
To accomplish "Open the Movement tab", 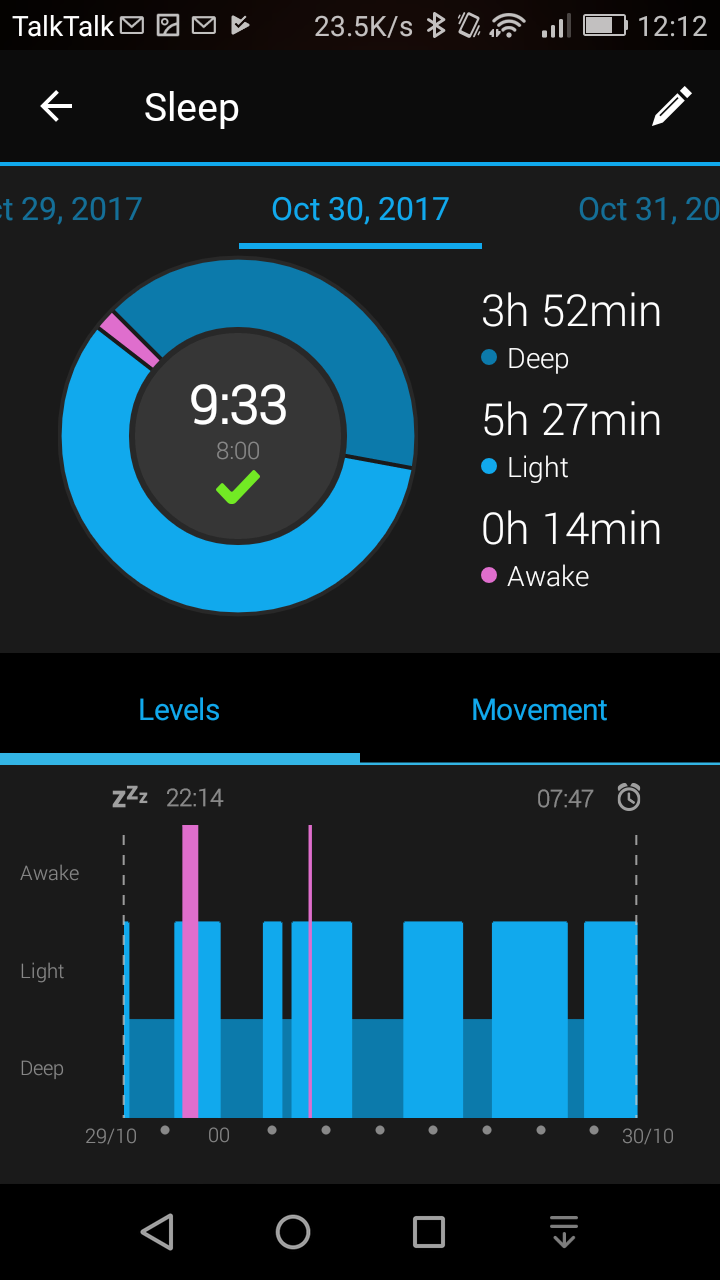I will [539, 710].
